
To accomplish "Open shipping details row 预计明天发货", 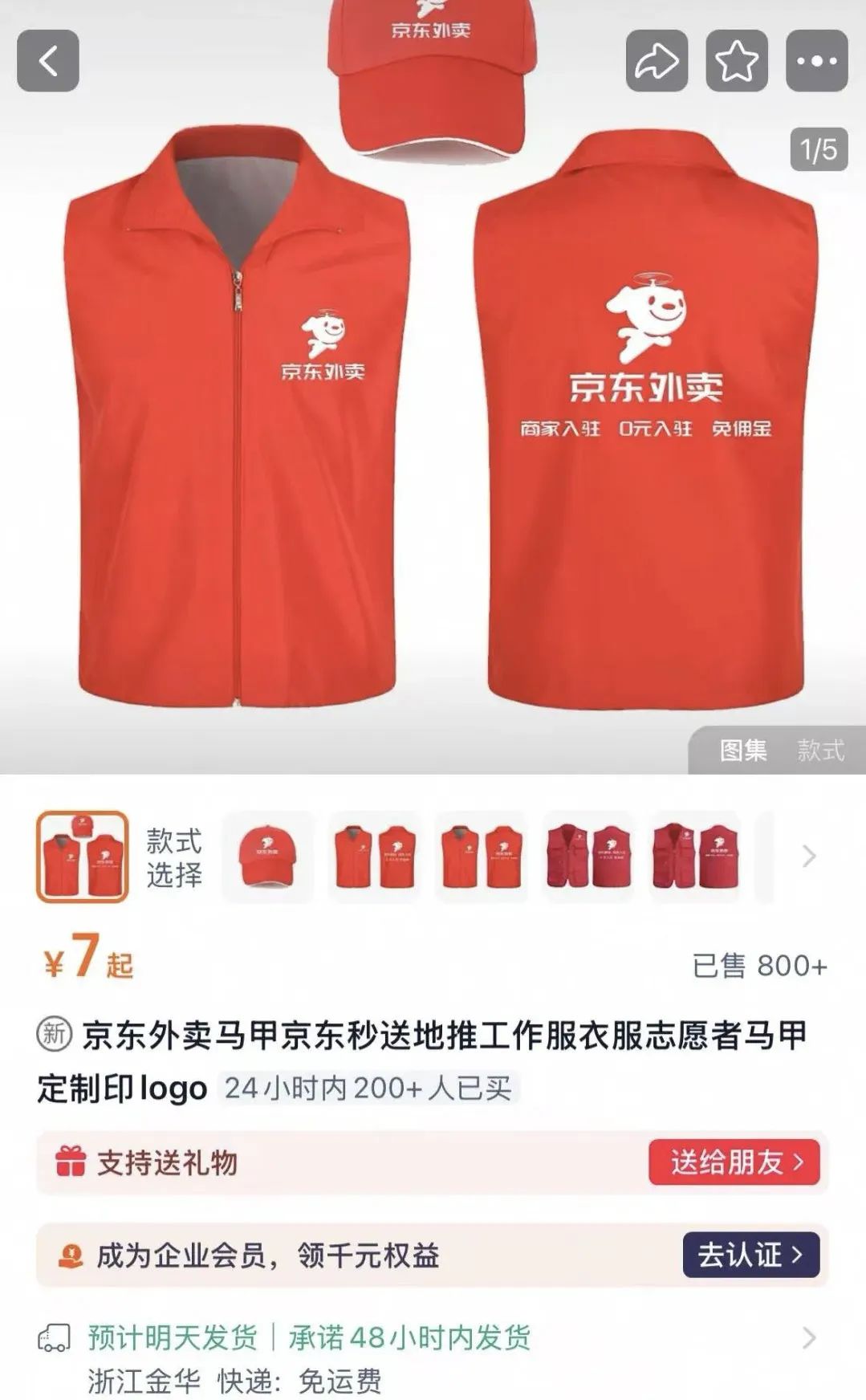I will 433,1337.
